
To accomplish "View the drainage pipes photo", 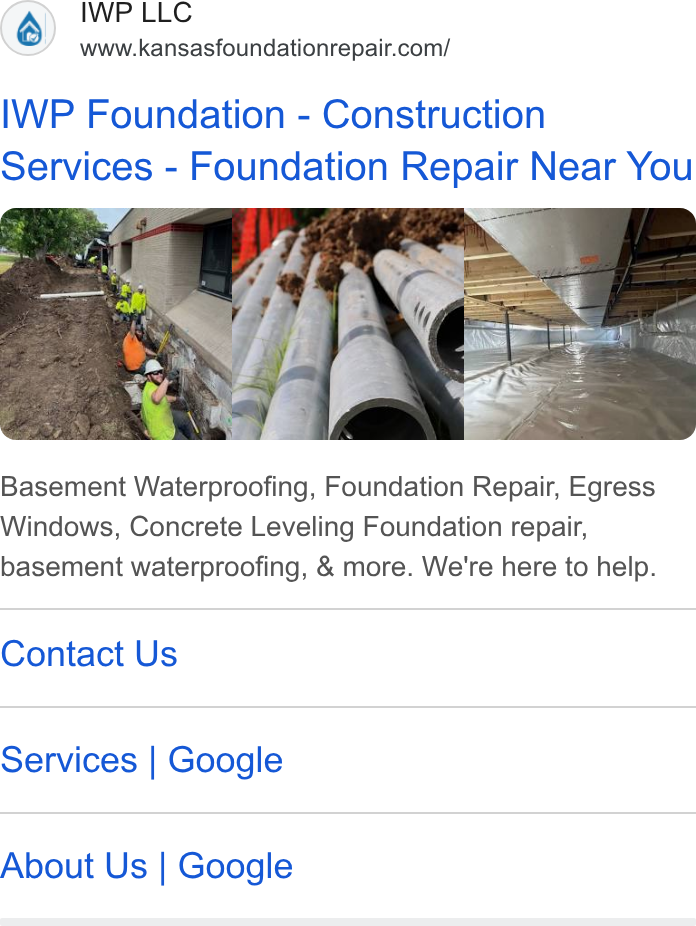I will [x=348, y=324].
